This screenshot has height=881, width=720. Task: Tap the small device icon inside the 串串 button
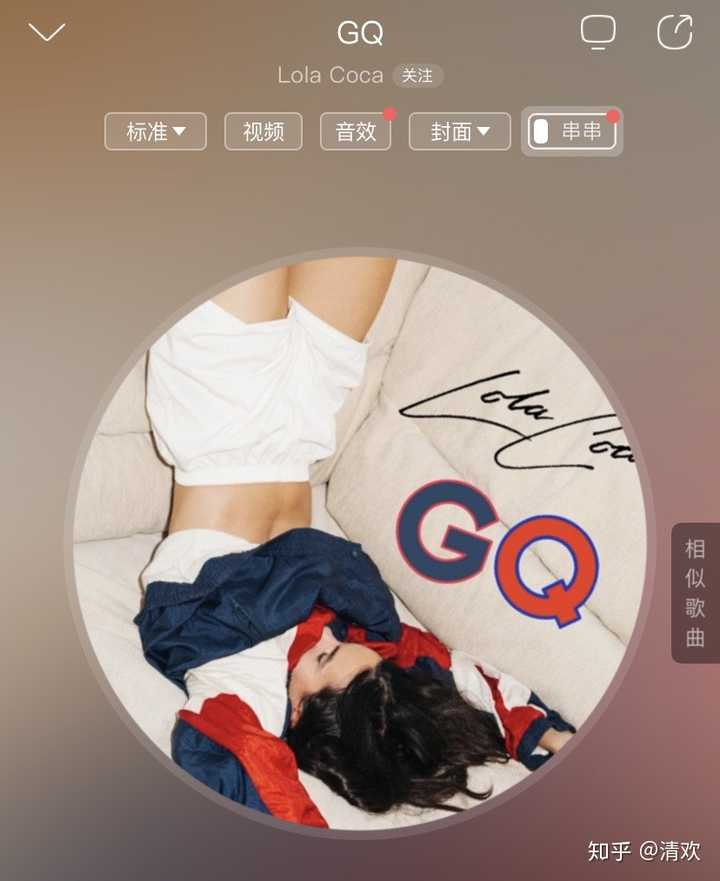[540, 131]
